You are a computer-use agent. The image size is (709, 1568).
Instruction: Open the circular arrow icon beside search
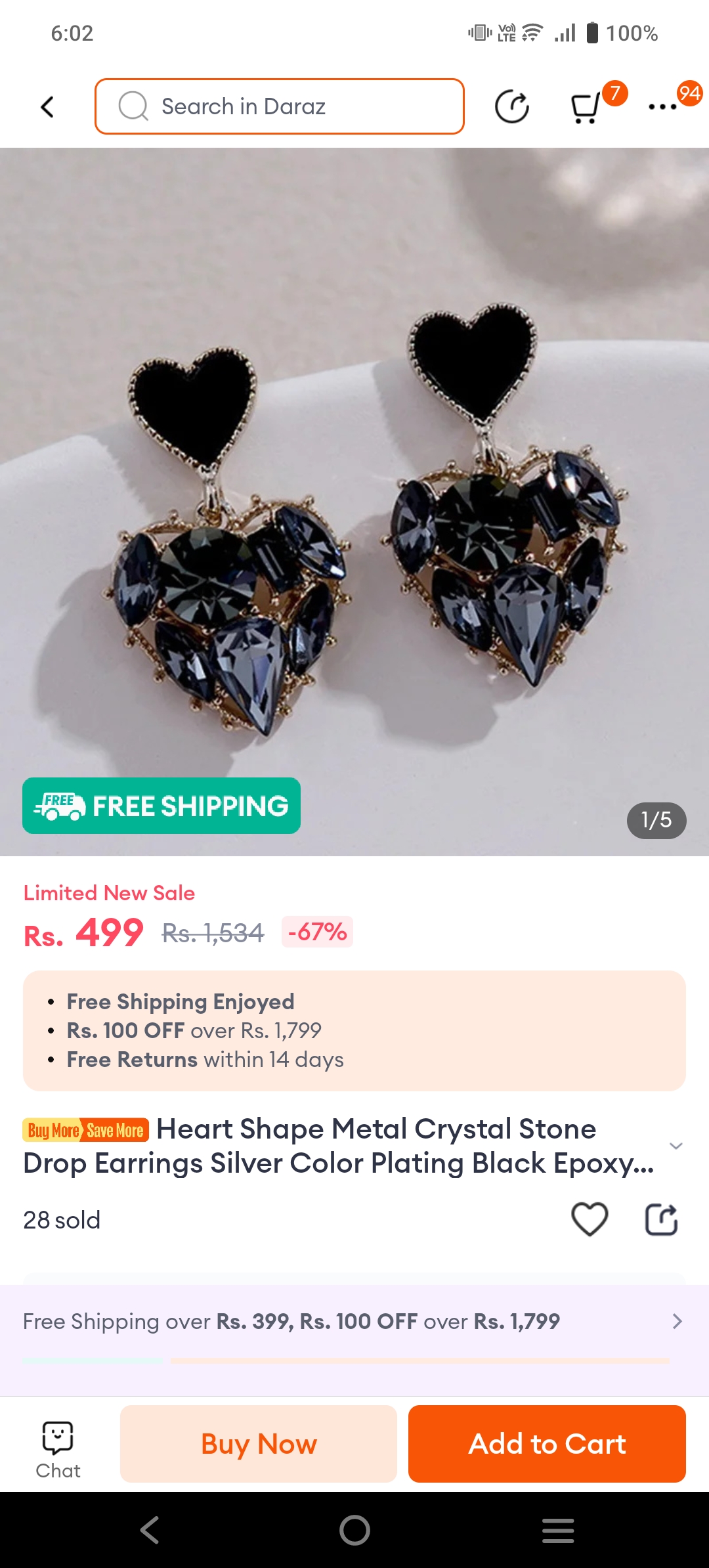(511, 107)
